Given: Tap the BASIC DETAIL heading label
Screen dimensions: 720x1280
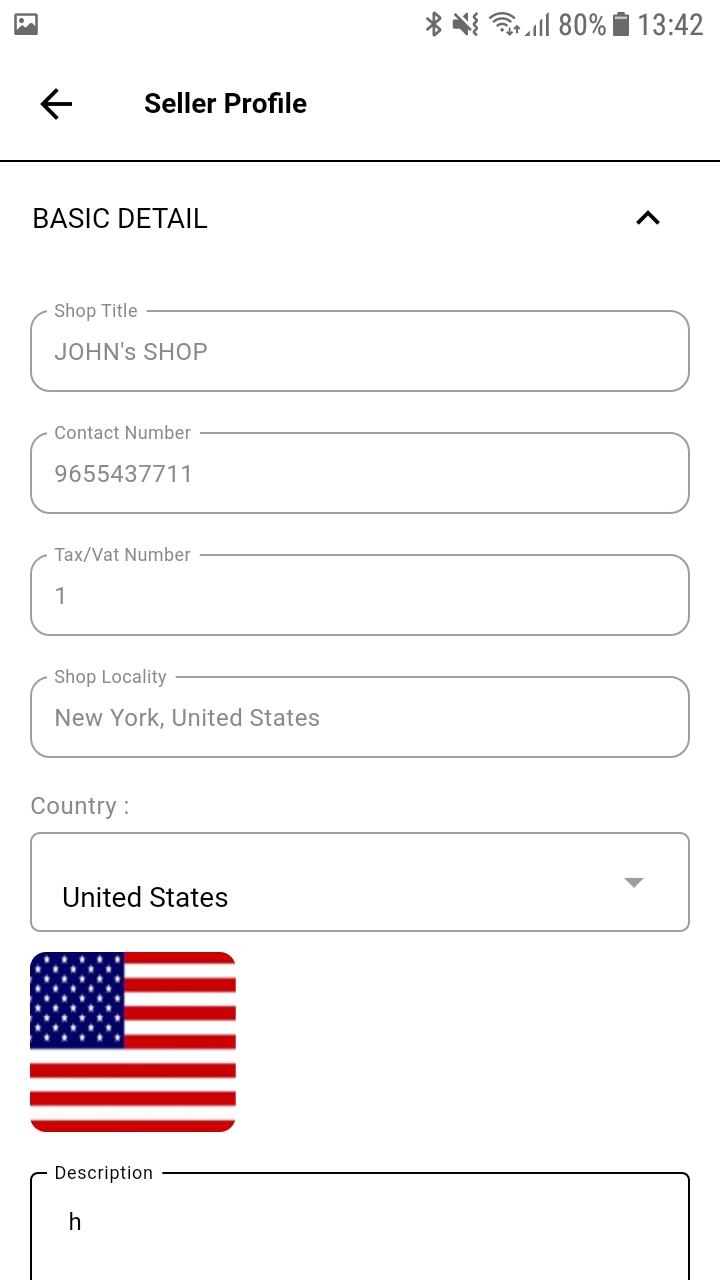Looking at the screenshot, I should pyautogui.click(x=119, y=218).
